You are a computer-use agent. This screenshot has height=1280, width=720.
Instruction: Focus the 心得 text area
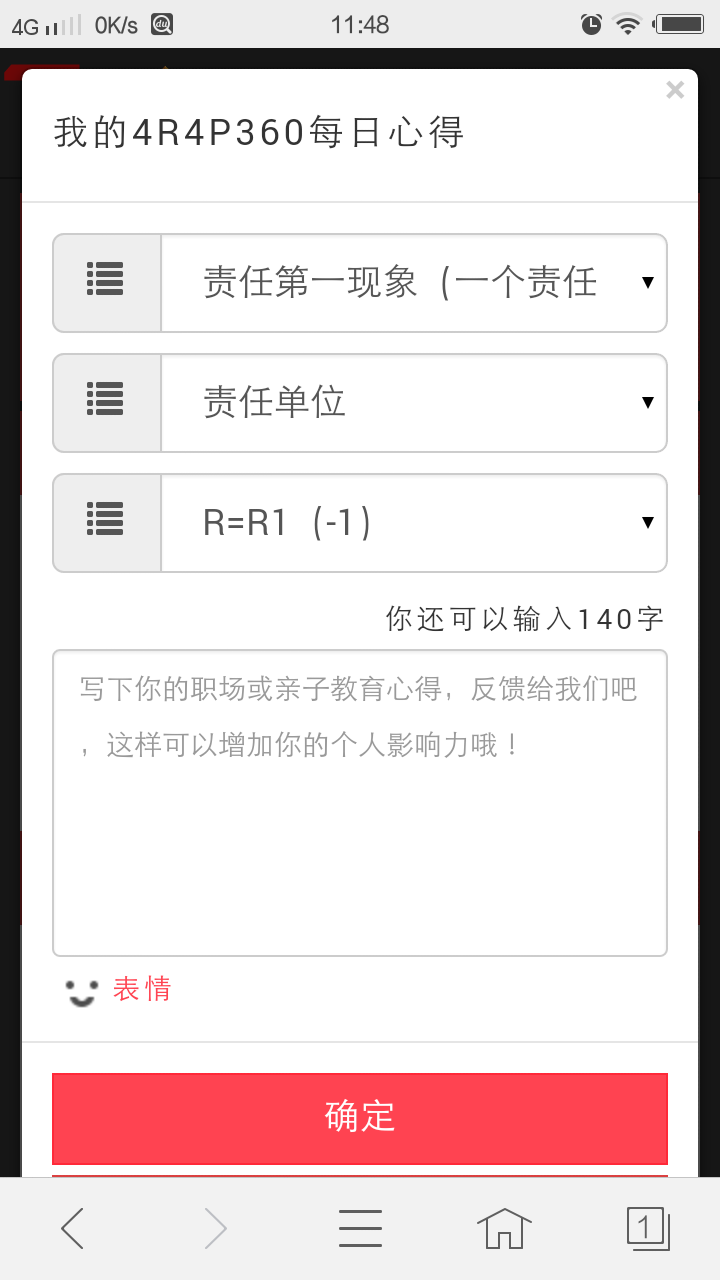[360, 803]
